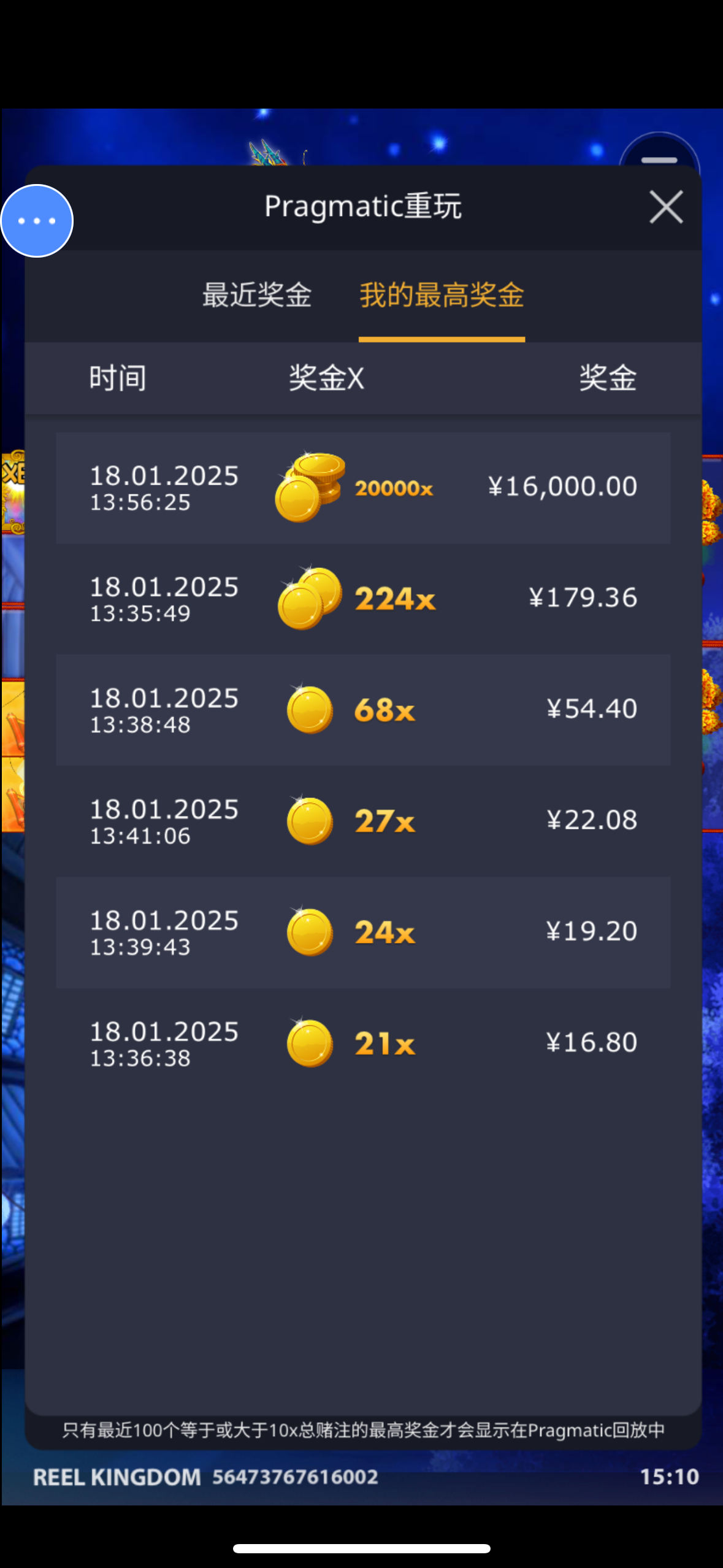723x1568 pixels.
Task: View the 21x win of ¥16.80
Action: click(x=363, y=1043)
